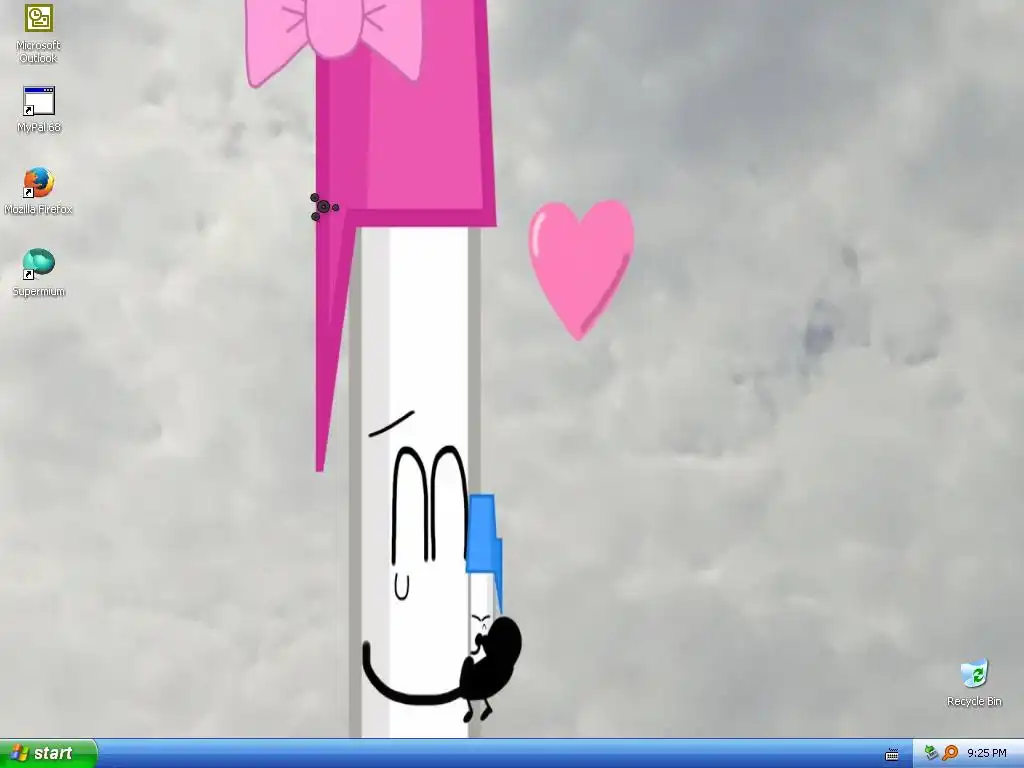Screen dimensions: 1024x768
Task: Launch the Supermium browser shortcut
Action: click(x=39, y=265)
